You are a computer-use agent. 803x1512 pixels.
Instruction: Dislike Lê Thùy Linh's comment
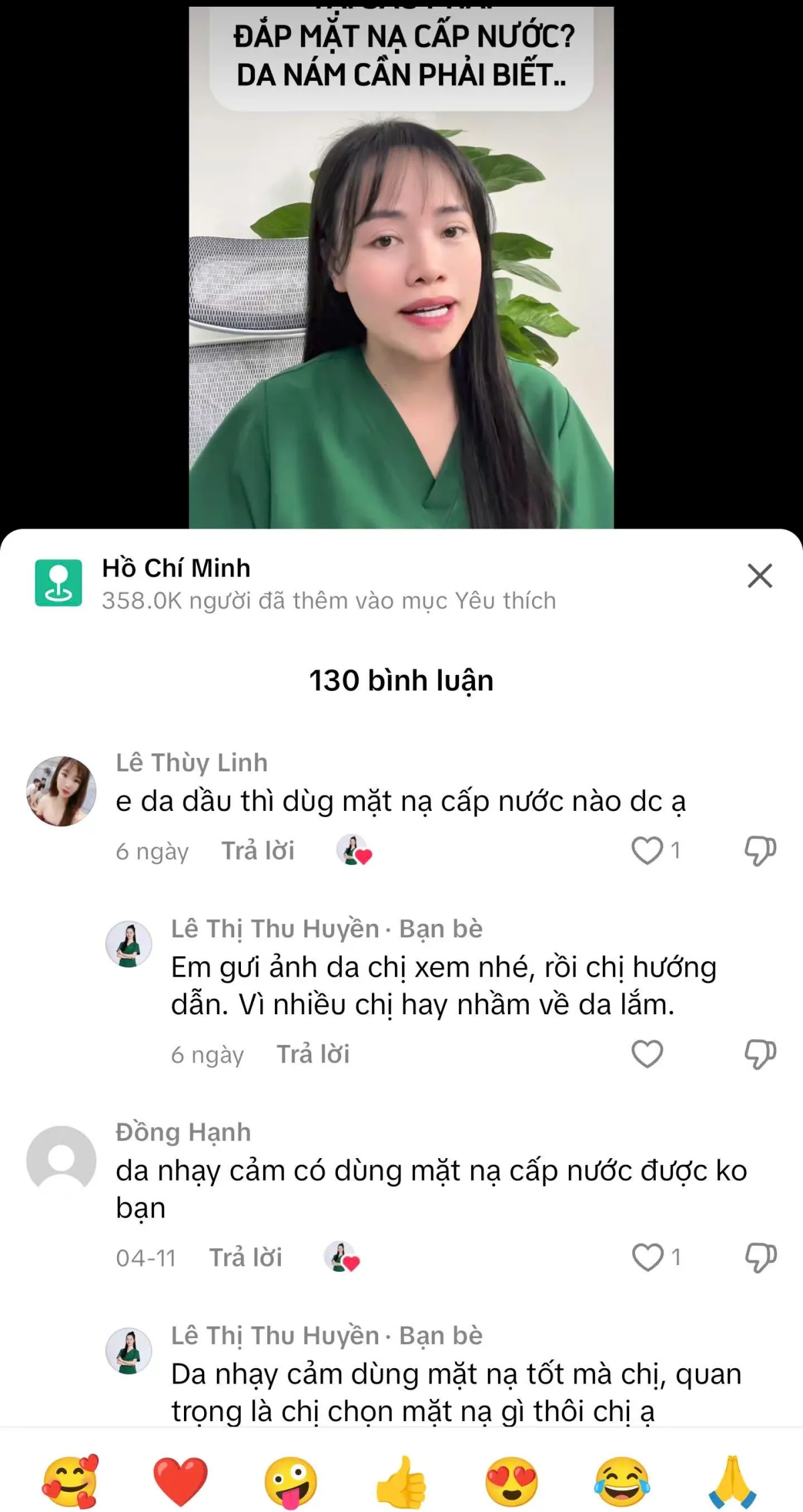760,850
